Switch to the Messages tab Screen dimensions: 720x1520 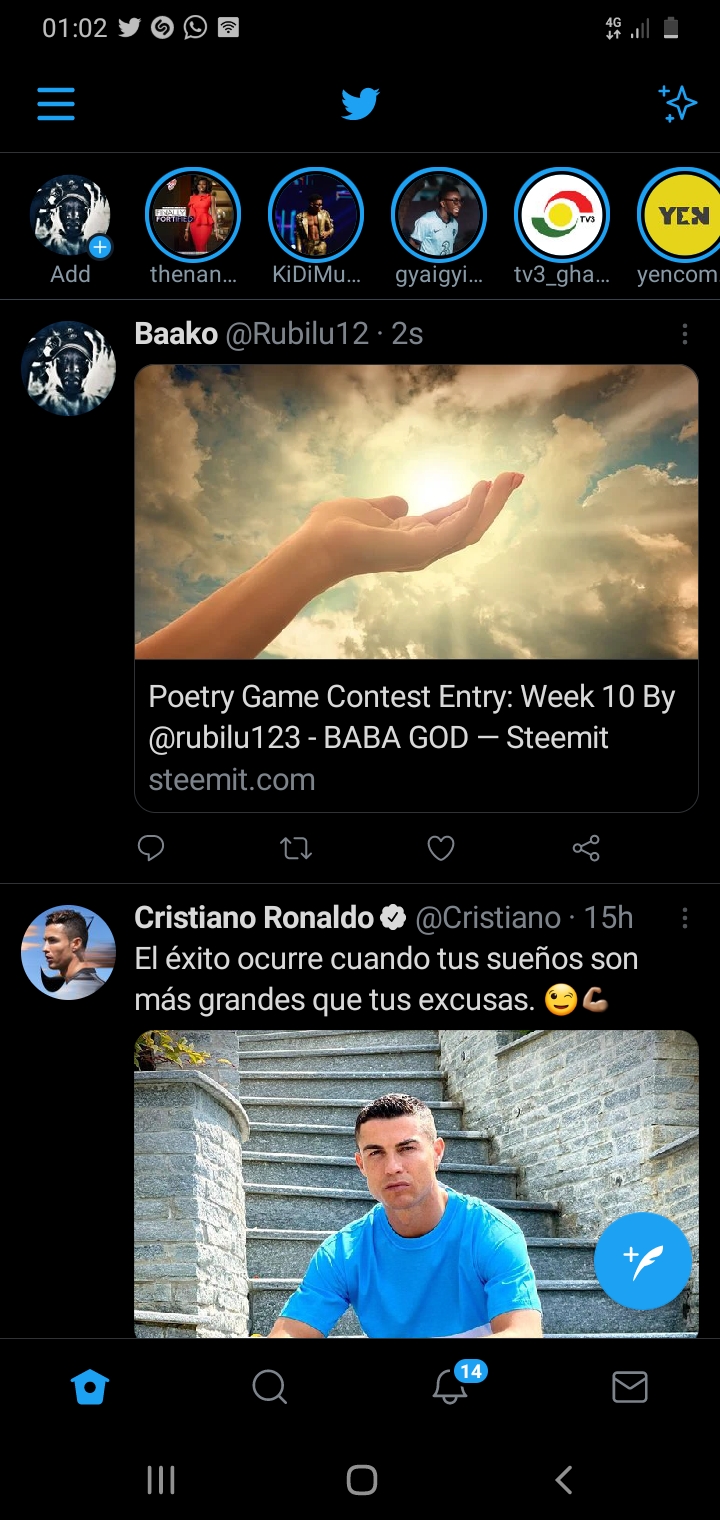(x=630, y=1387)
